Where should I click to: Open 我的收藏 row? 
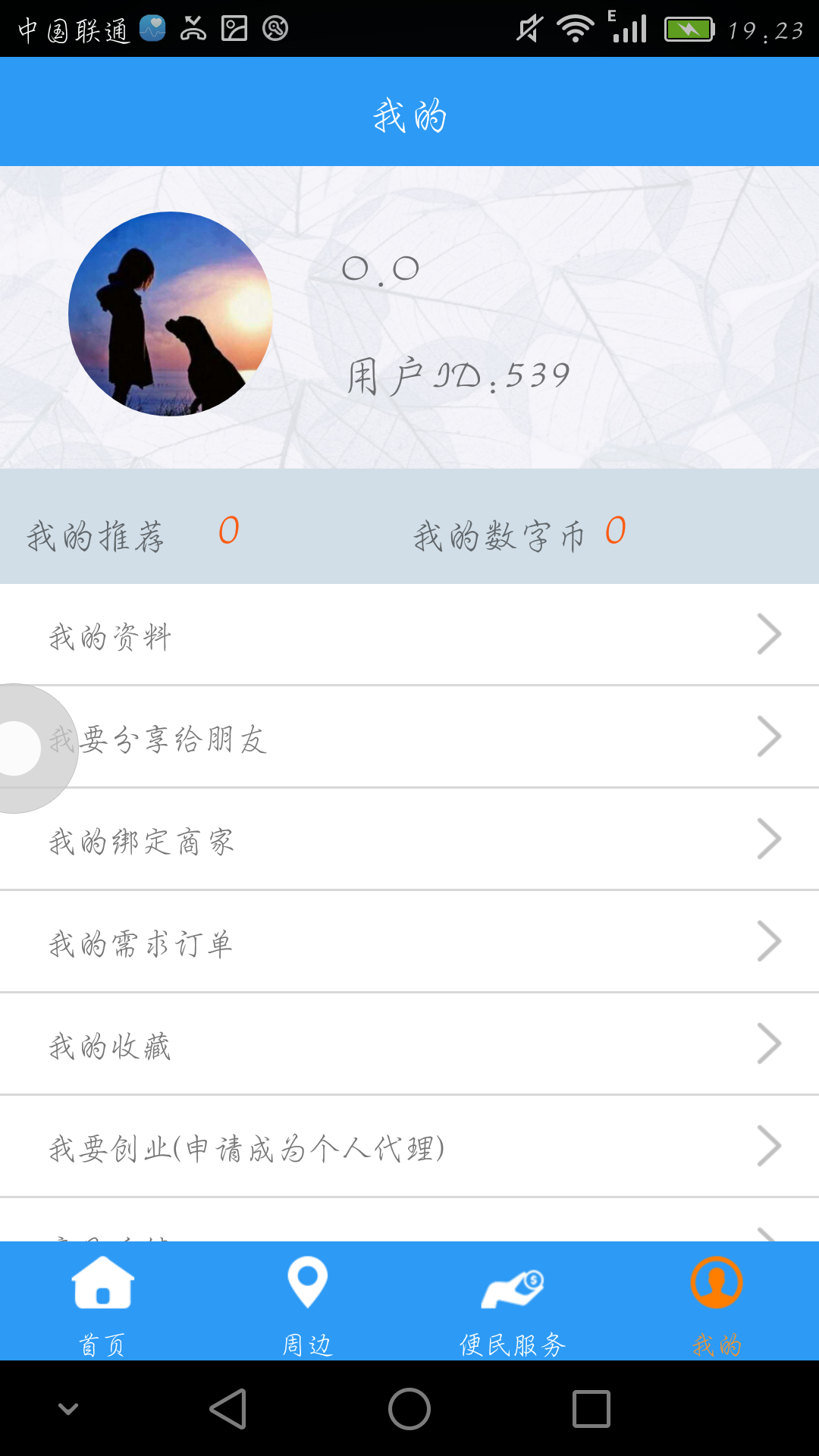tap(409, 1045)
